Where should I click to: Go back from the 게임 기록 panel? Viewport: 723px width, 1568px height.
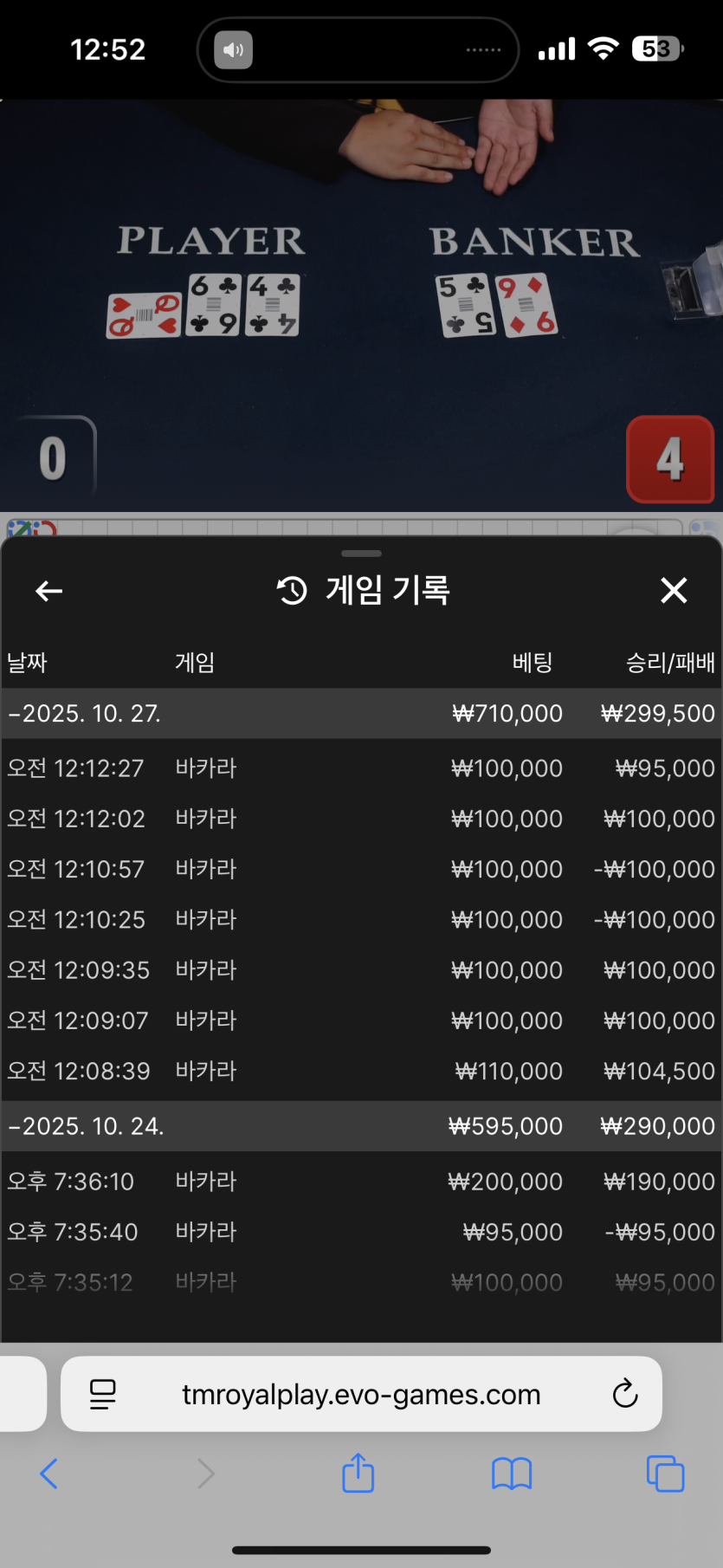pos(49,591)
